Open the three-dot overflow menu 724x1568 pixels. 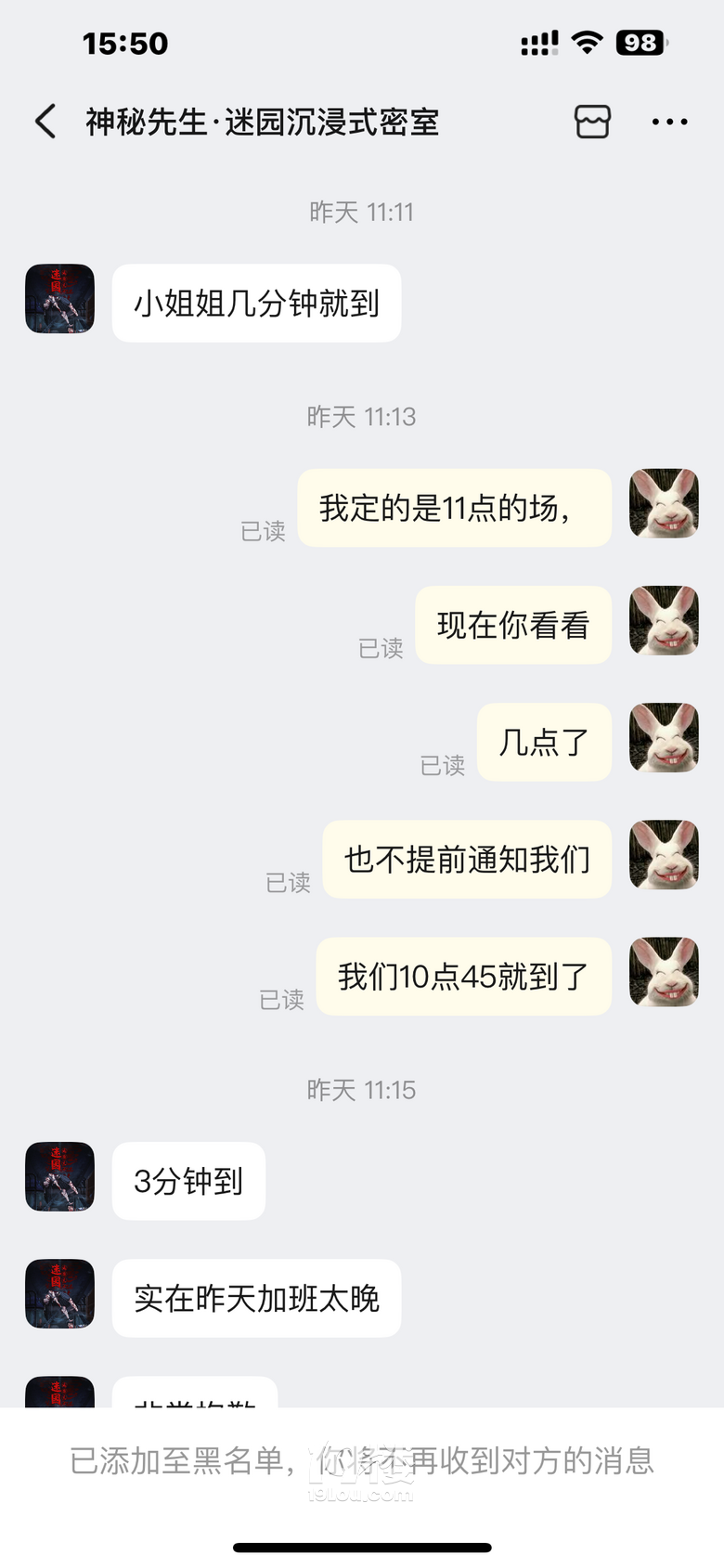pos(669,122)
